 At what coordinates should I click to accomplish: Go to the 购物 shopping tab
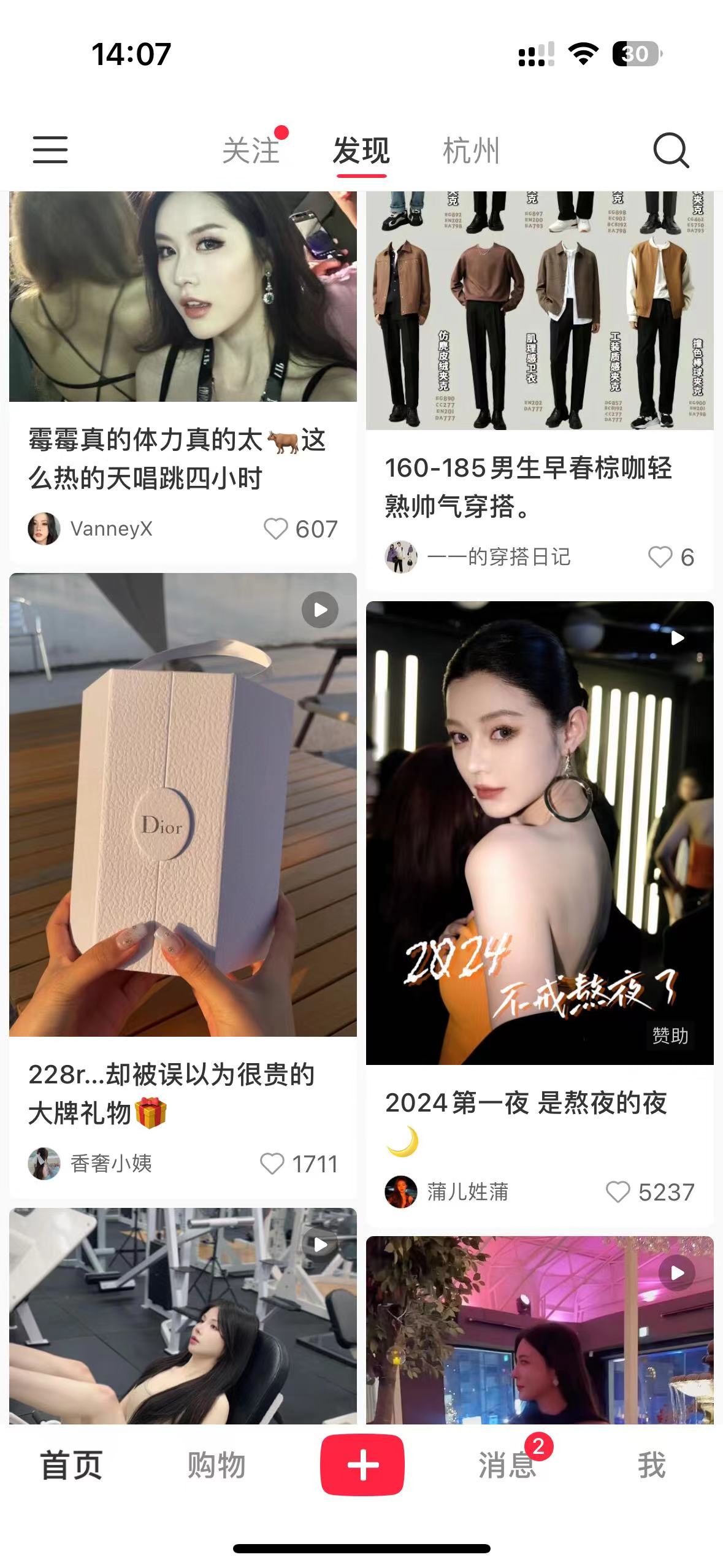tap(216, 1465)
